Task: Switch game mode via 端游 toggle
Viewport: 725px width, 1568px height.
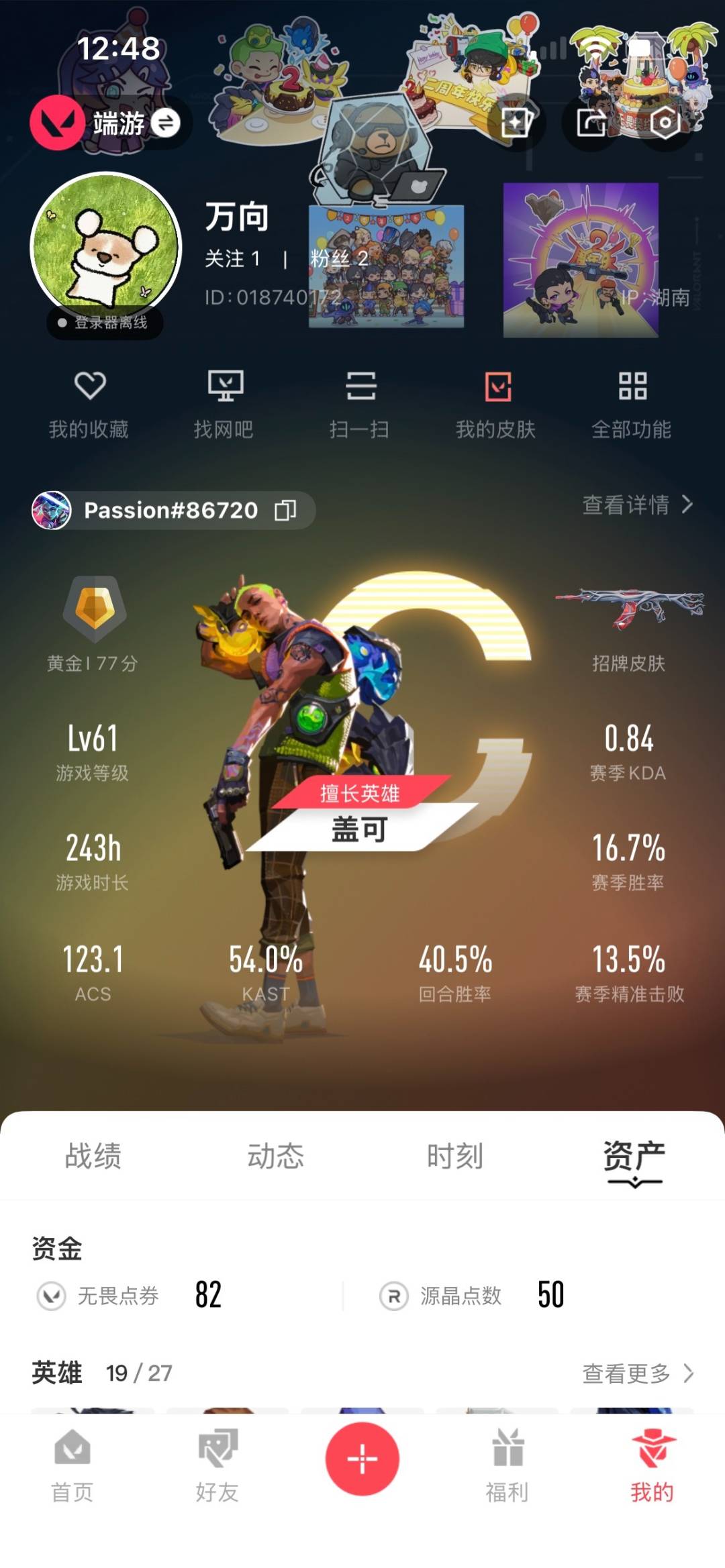Action: click(164, 123)
